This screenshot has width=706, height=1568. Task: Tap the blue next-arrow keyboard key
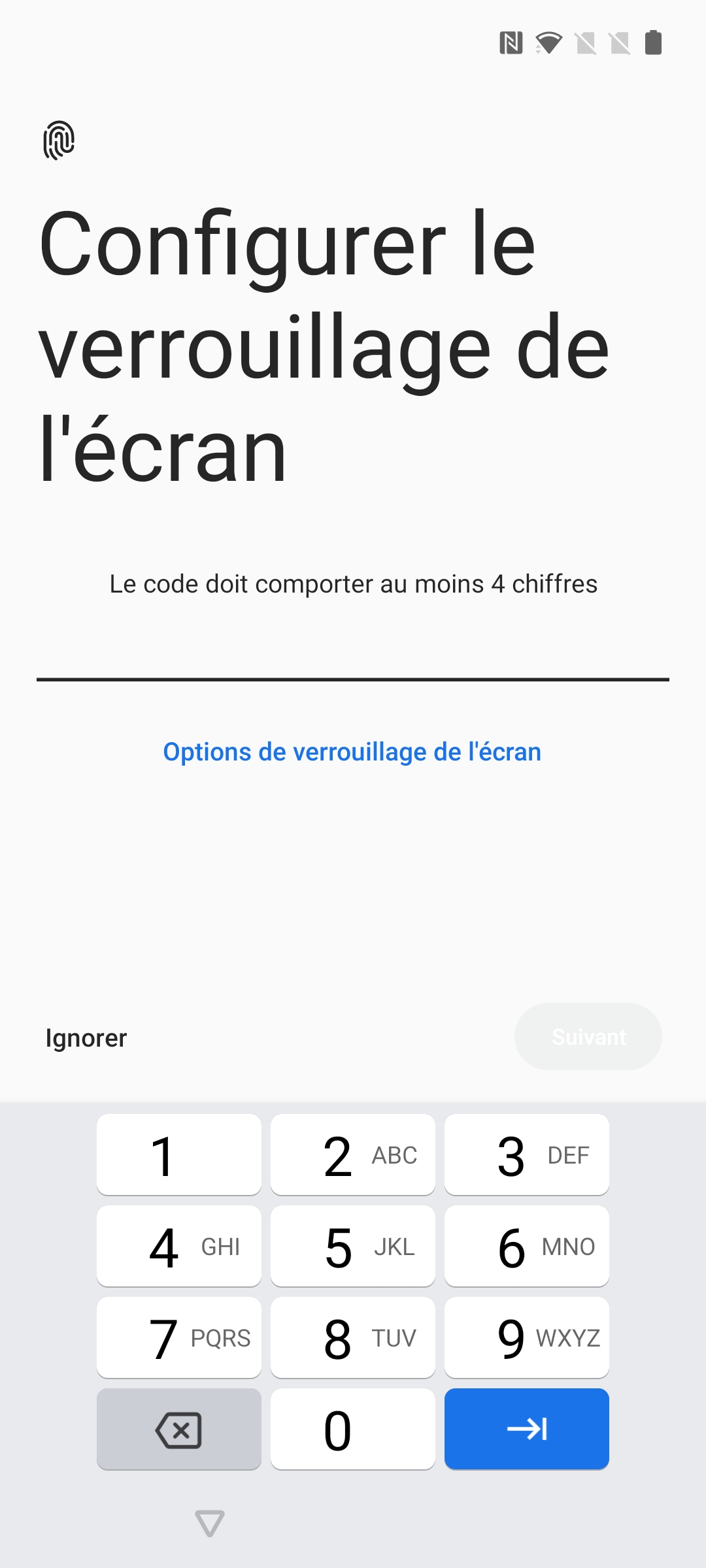[x=527, y=1429]
